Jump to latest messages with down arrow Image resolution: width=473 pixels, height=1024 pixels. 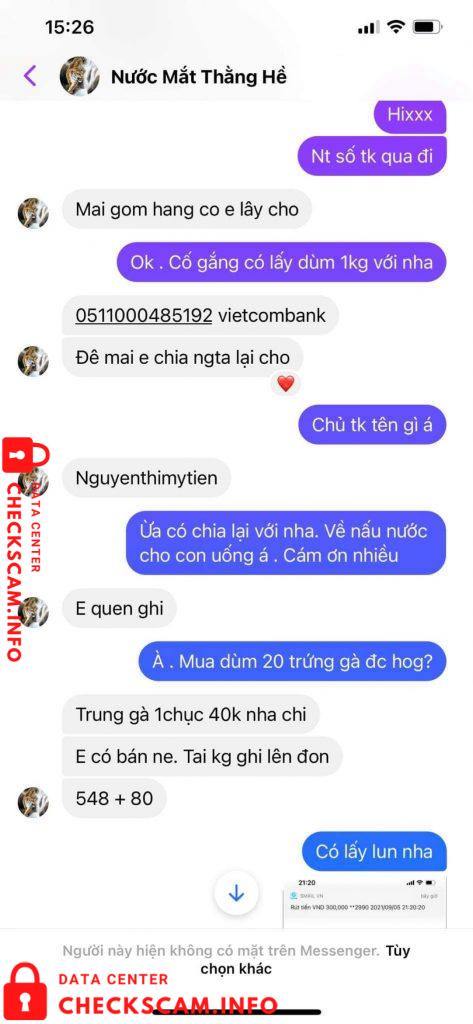[236, 893]
